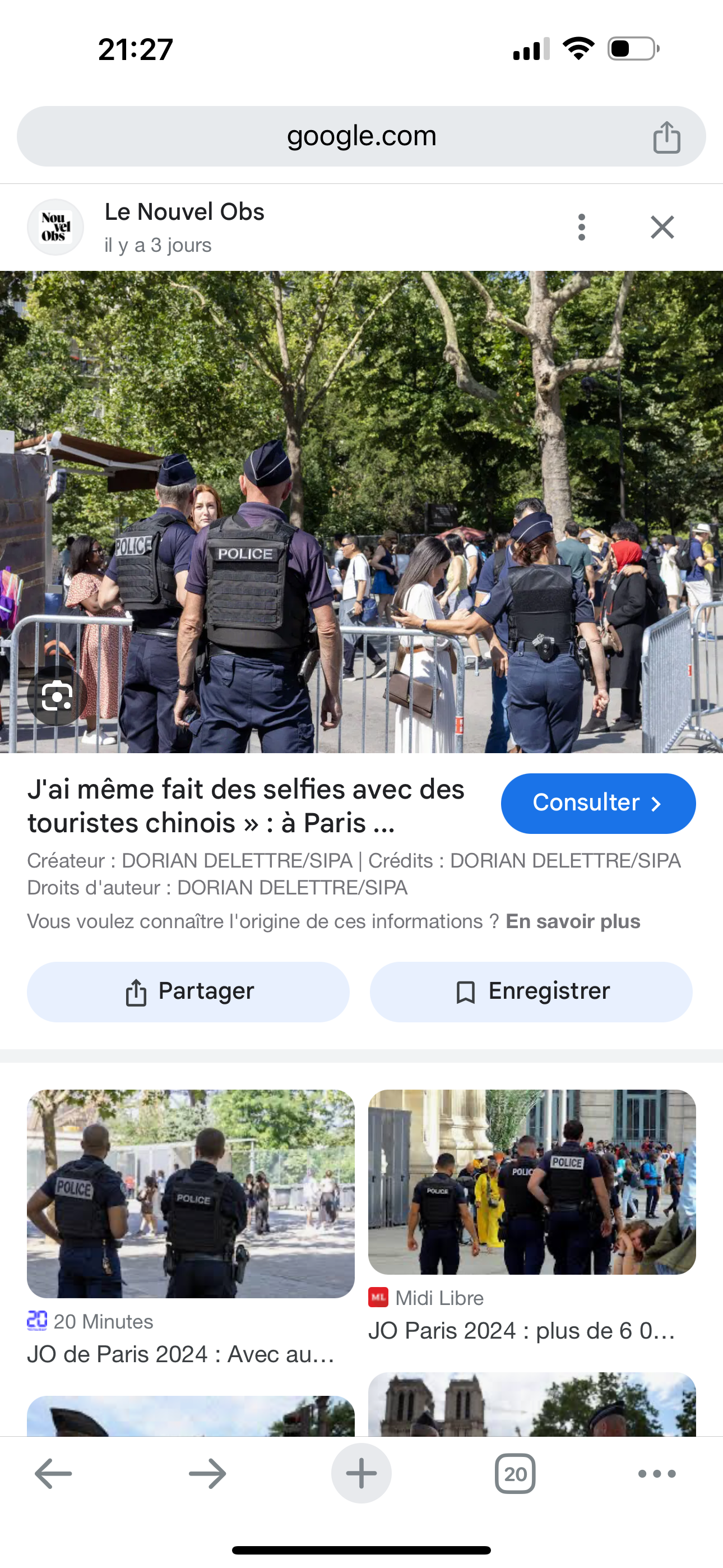Screen dimensions: 723x1568
Task: Open the main police photo
Action: [x=361, y=511]
